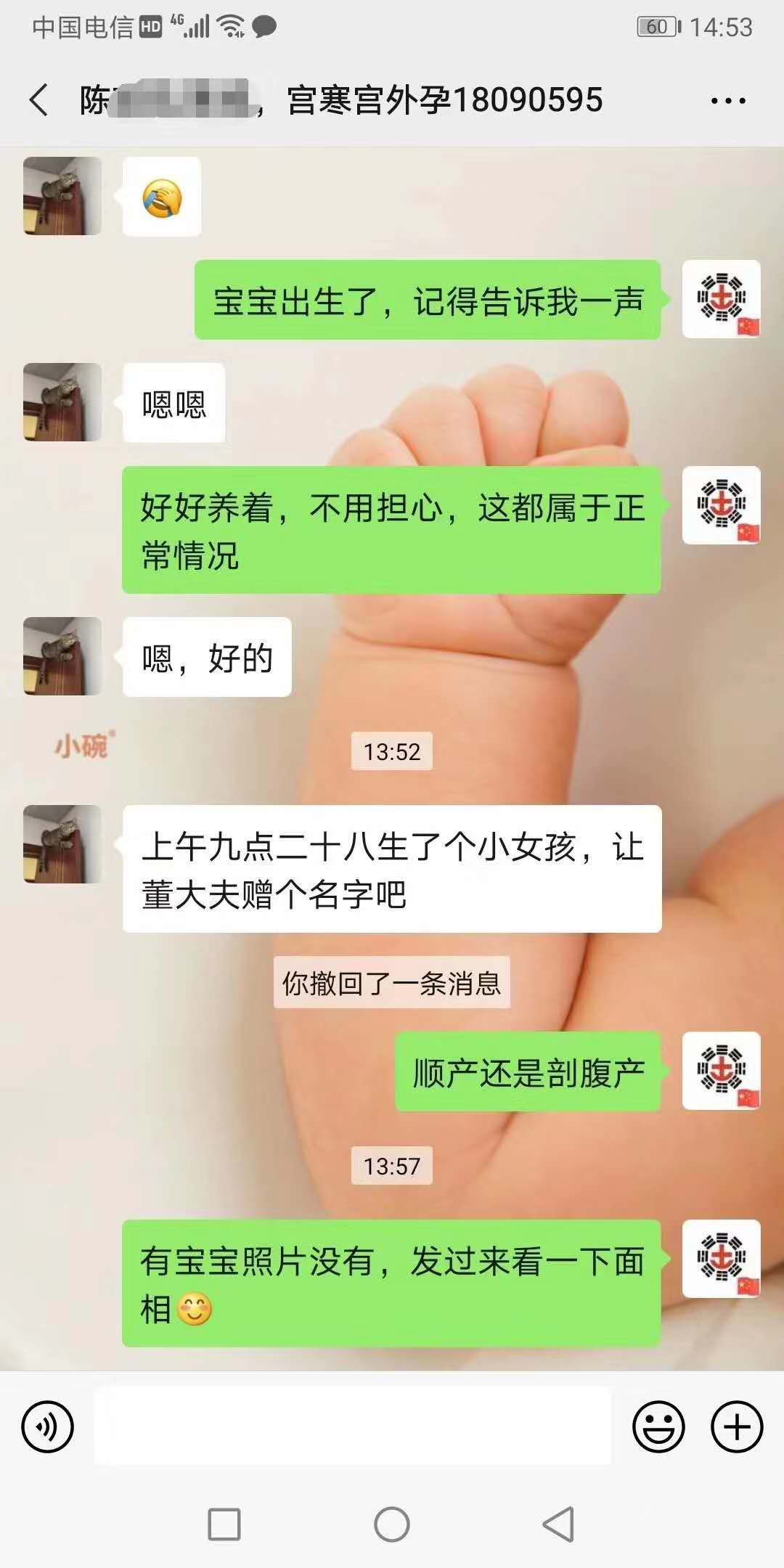The height and width of the screenshot is (1568, 784).
Task: Open the contact's cat avatar beside 嗯嗯
Action: point(62,402)
